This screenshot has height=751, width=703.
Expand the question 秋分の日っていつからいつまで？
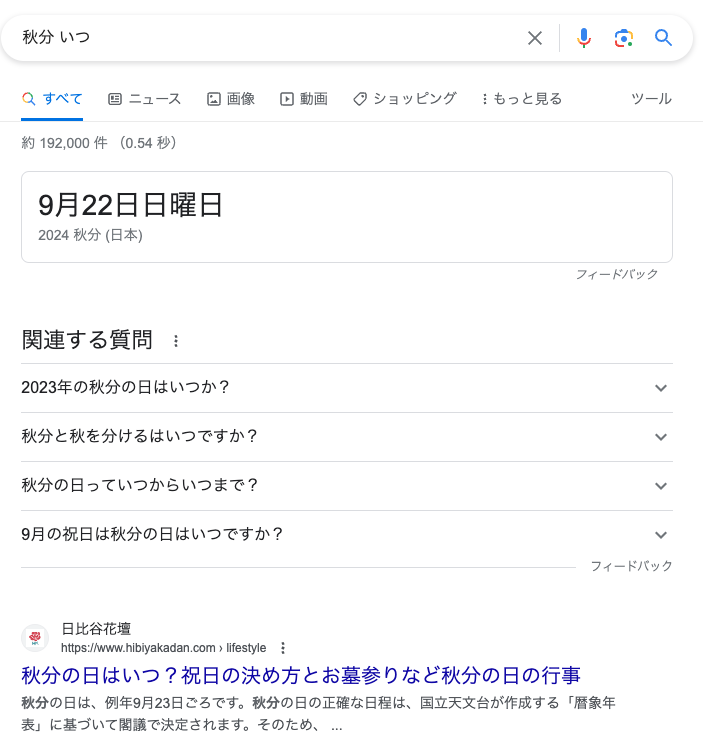pyautogui.click(x=346, y=486)
